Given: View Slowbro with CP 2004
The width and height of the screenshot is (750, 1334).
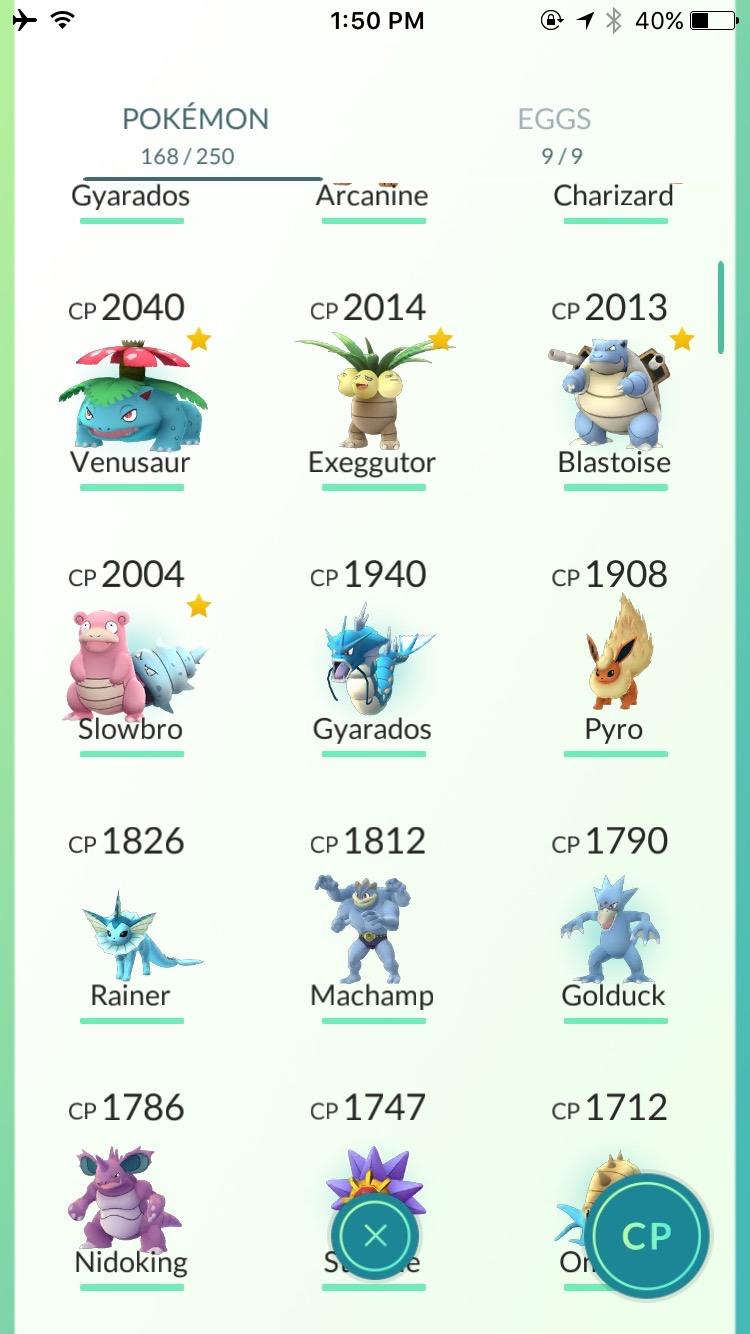Looking at the screenshot, I should [131, 657].
